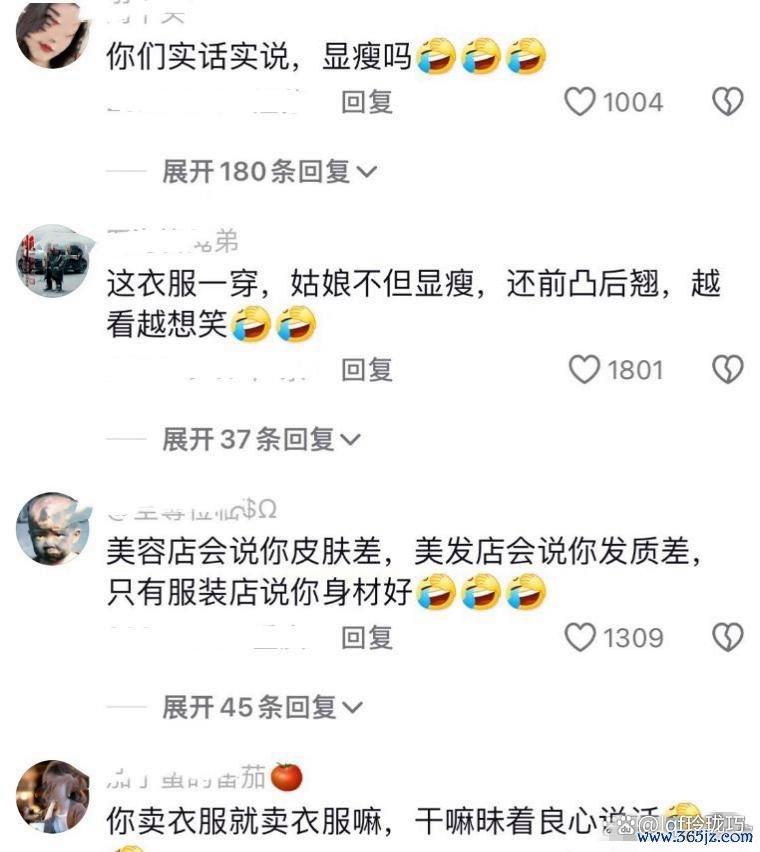Open avatar of the 你们实话实说 commenter
This screenshot has height=852, width=760.
[53, 35]
